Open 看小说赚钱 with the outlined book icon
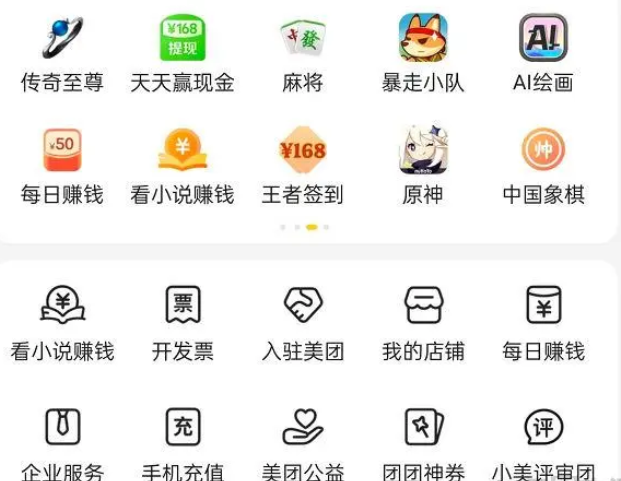The image size is (621, 481). (62, 306)
